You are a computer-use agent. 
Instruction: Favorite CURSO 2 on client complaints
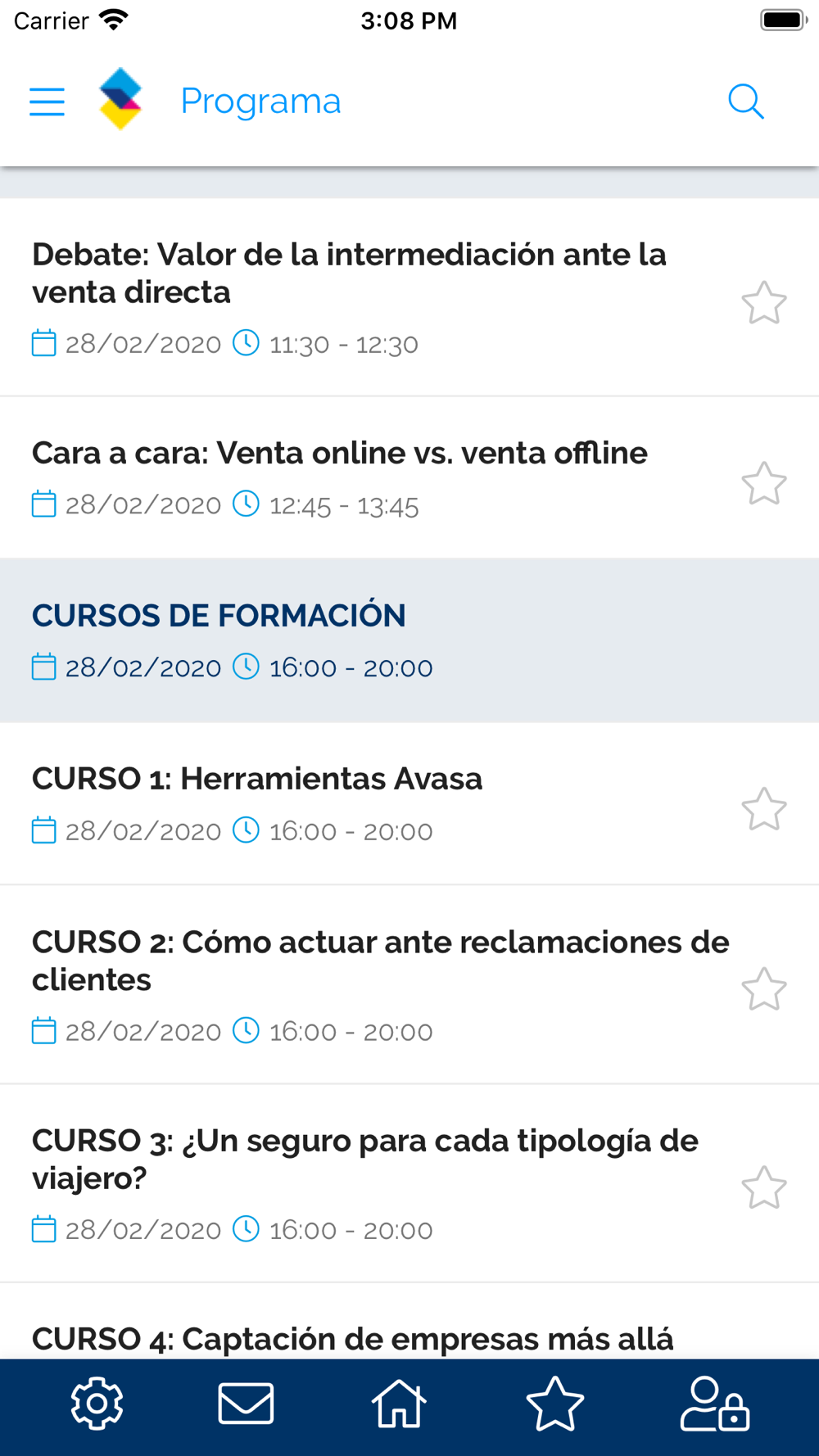(x=764, y=989)
